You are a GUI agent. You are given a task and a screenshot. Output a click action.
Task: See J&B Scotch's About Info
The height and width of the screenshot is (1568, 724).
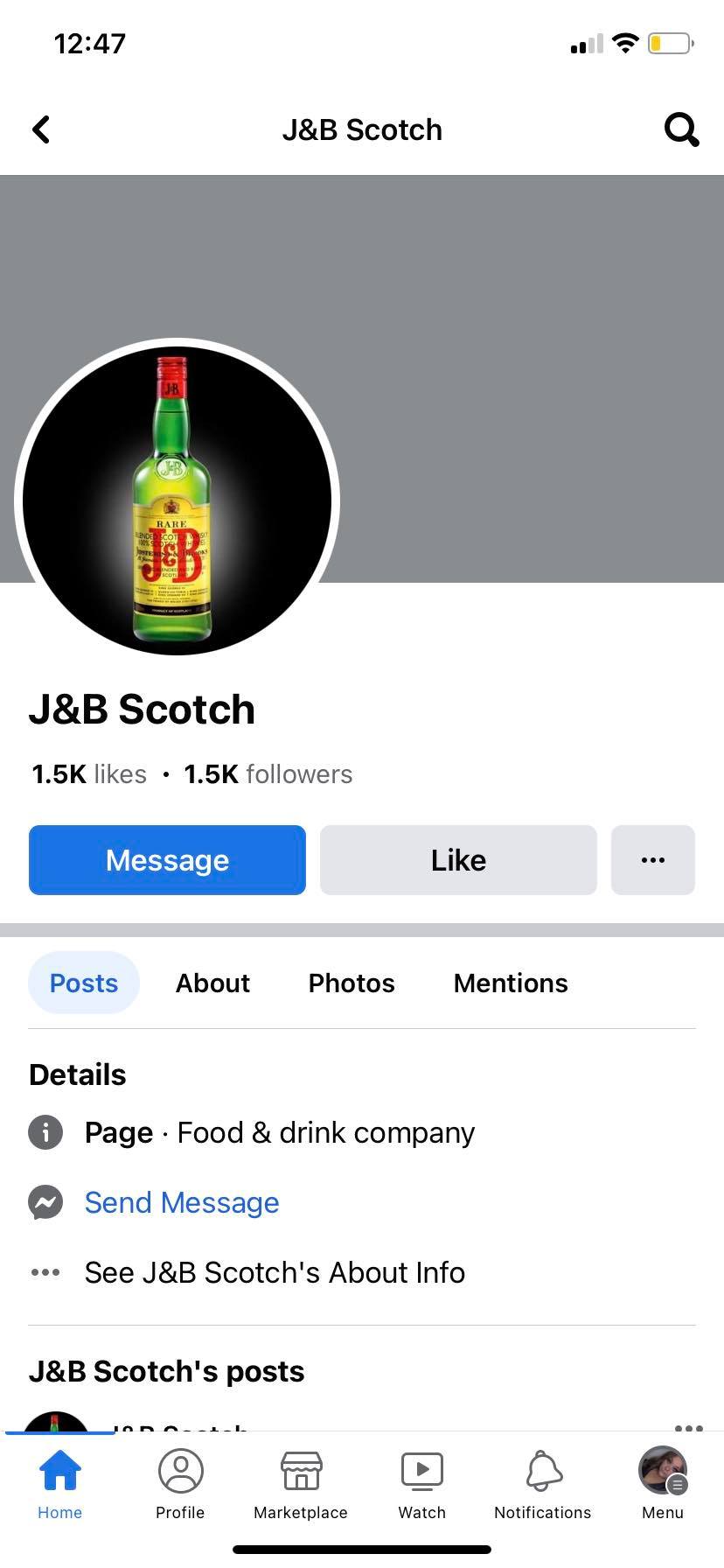point(275,1272)
